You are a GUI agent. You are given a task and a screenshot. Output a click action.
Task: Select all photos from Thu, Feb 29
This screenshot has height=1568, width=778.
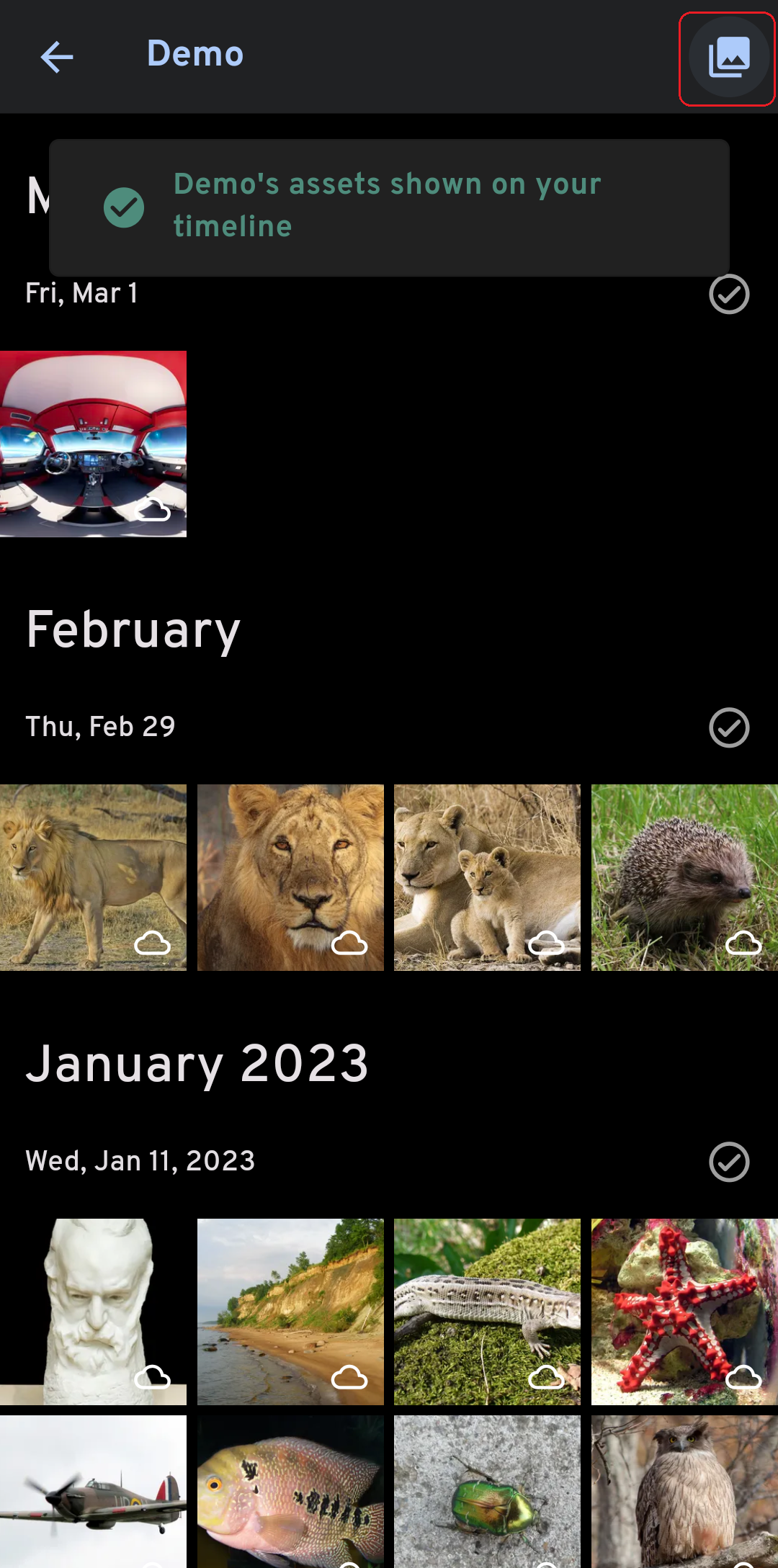(729, 727)
